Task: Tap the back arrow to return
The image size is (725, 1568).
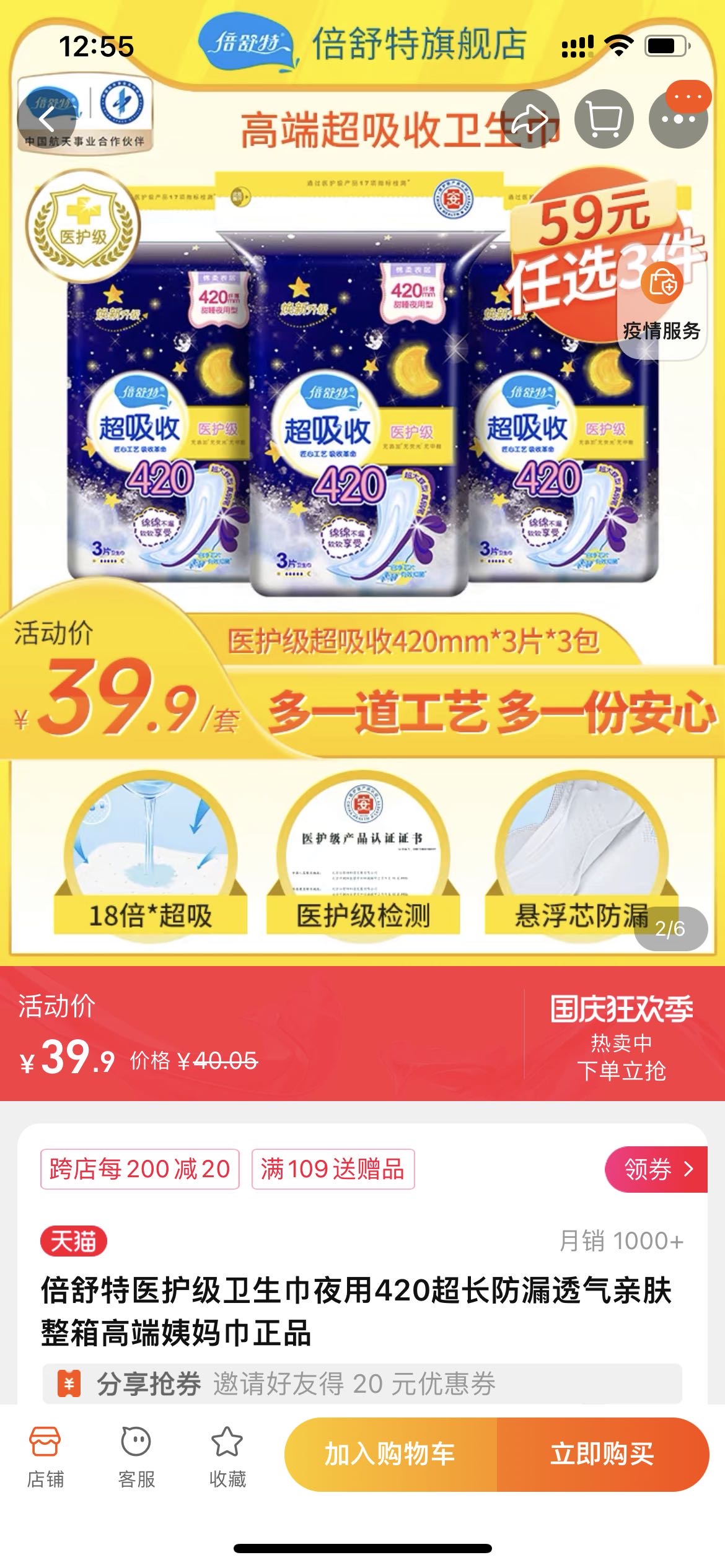Action: pyautogui.click(x=48, y=120)
